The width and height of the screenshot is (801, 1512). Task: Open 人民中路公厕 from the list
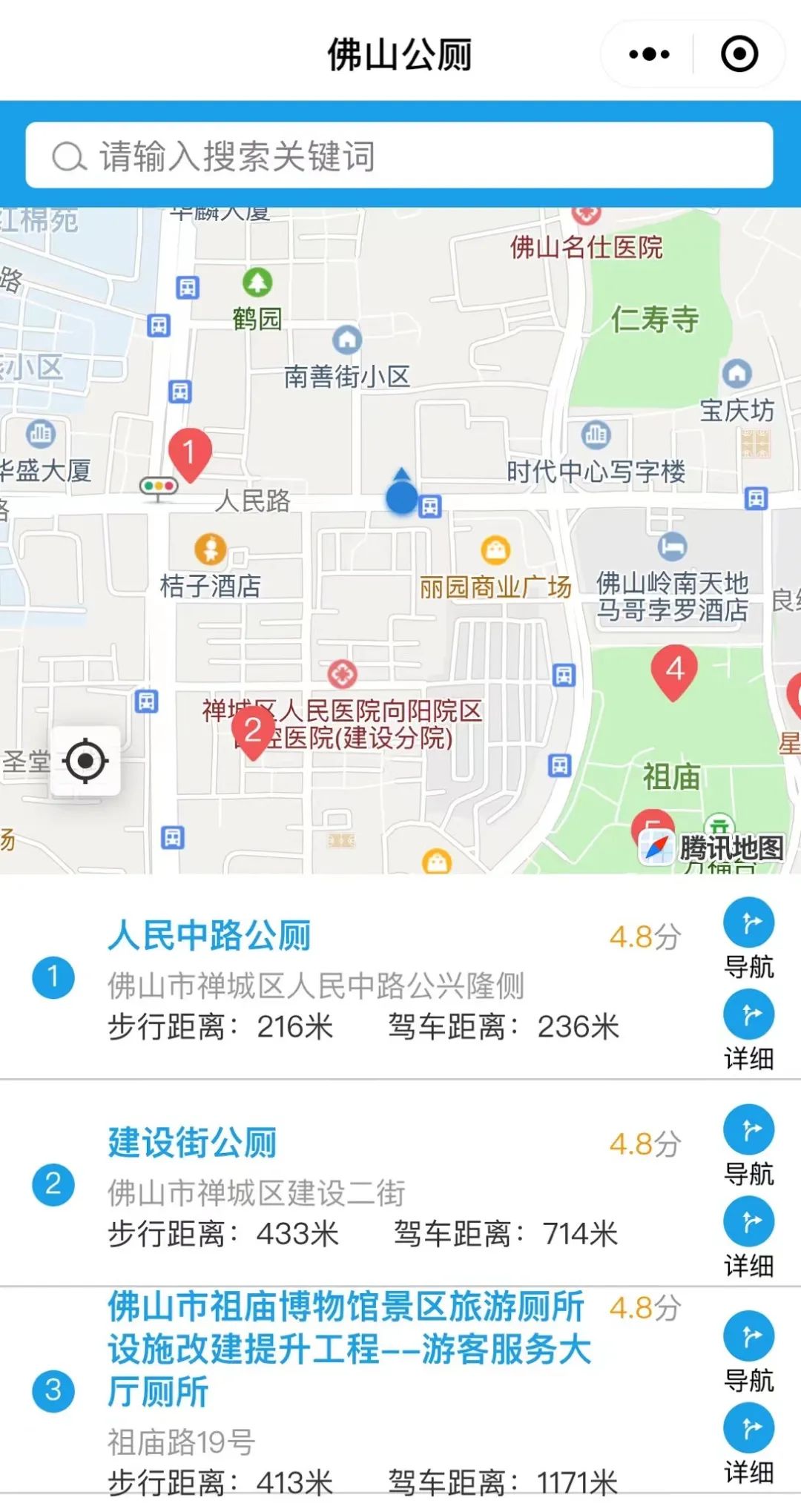[x=210, y=936]
